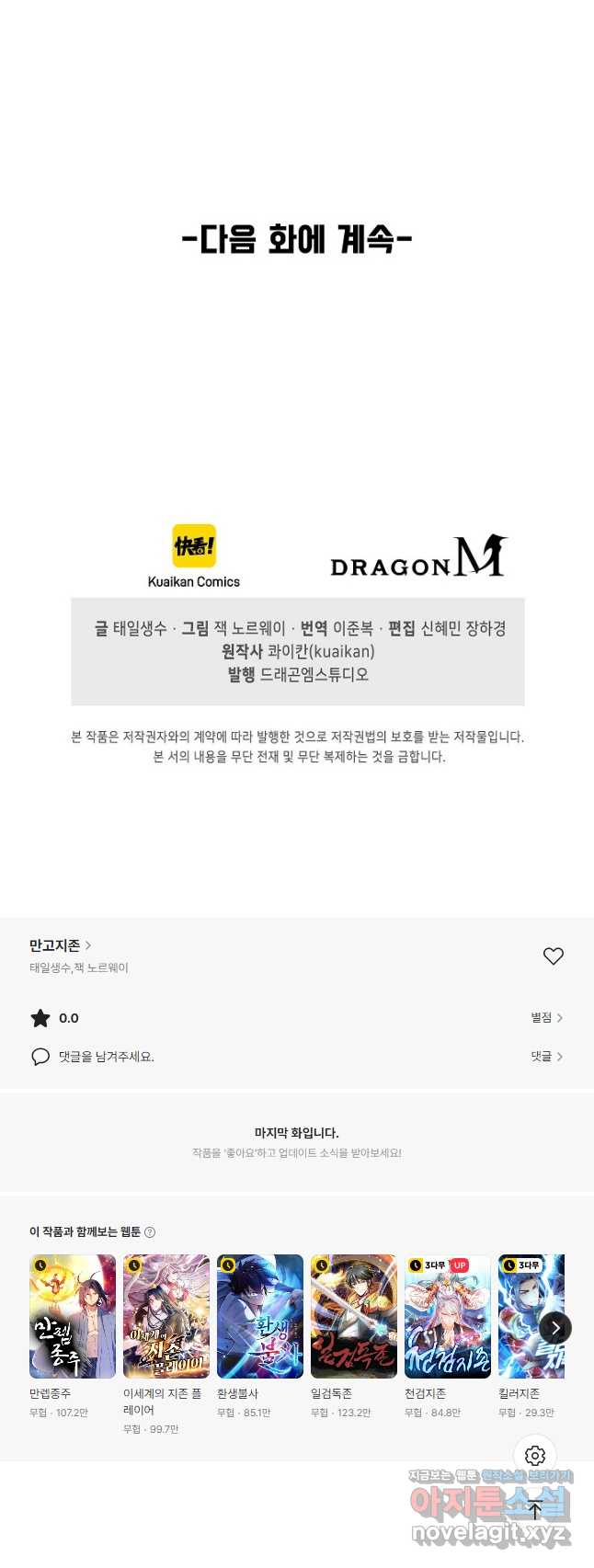Show next recommended webtoons with the arrow

coord(555,1327)
